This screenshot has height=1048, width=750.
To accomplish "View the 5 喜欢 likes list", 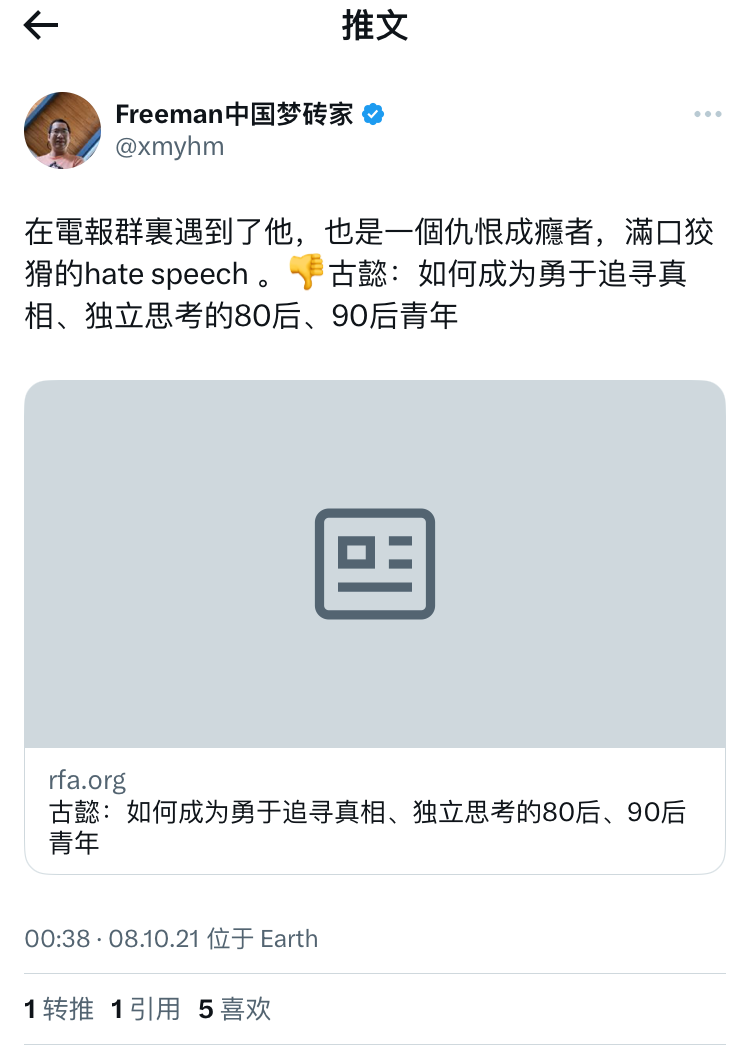I will [x=235, y=1009].
